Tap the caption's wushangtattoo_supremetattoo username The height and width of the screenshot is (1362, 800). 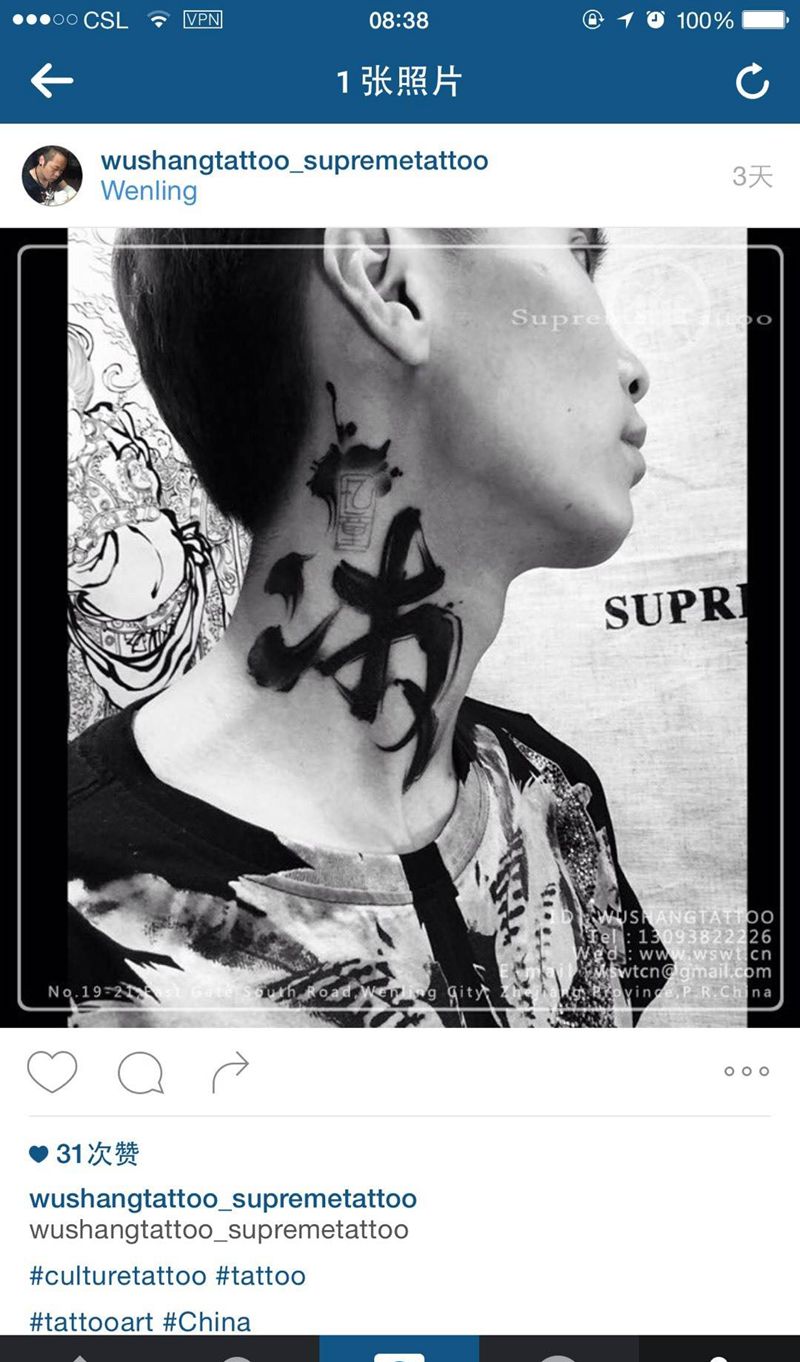click(223, 1198)
